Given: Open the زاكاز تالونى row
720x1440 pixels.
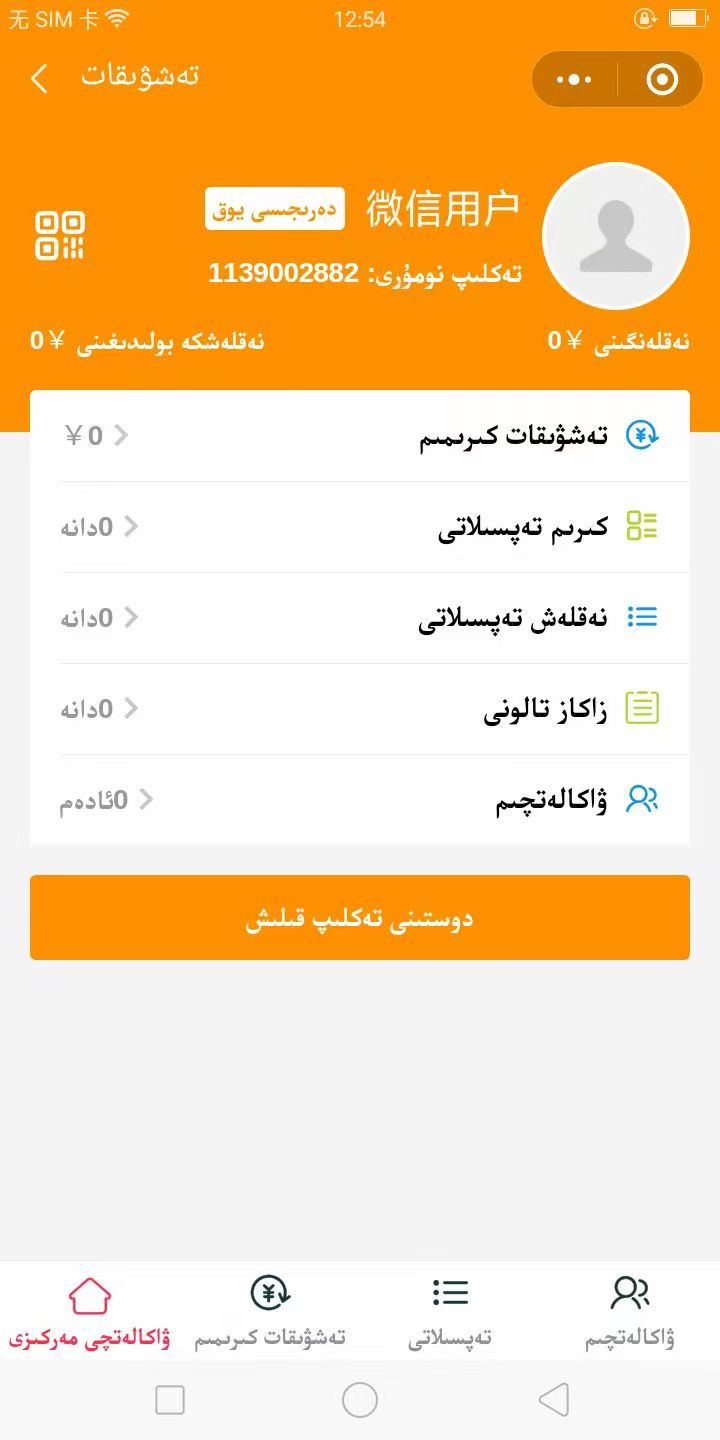Looking at the screenshot, I should click(360, 709).
